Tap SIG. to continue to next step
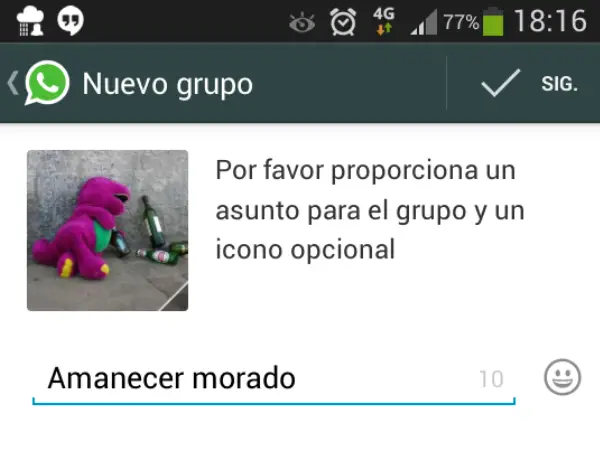Image resolution: width=600 pixels, height=466 pixels. [559, 84]
